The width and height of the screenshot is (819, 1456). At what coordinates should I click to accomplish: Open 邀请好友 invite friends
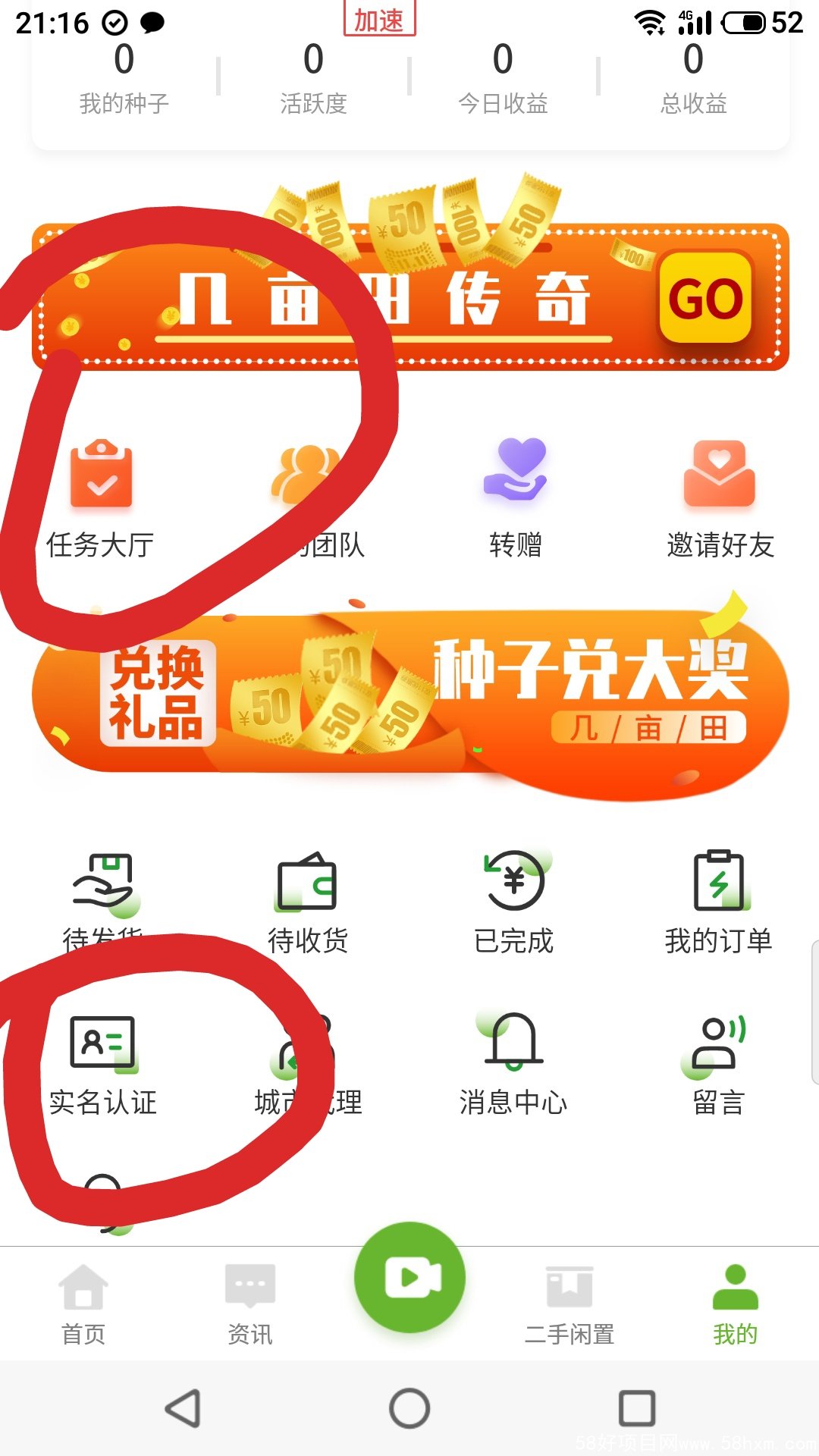pos(720,497)
